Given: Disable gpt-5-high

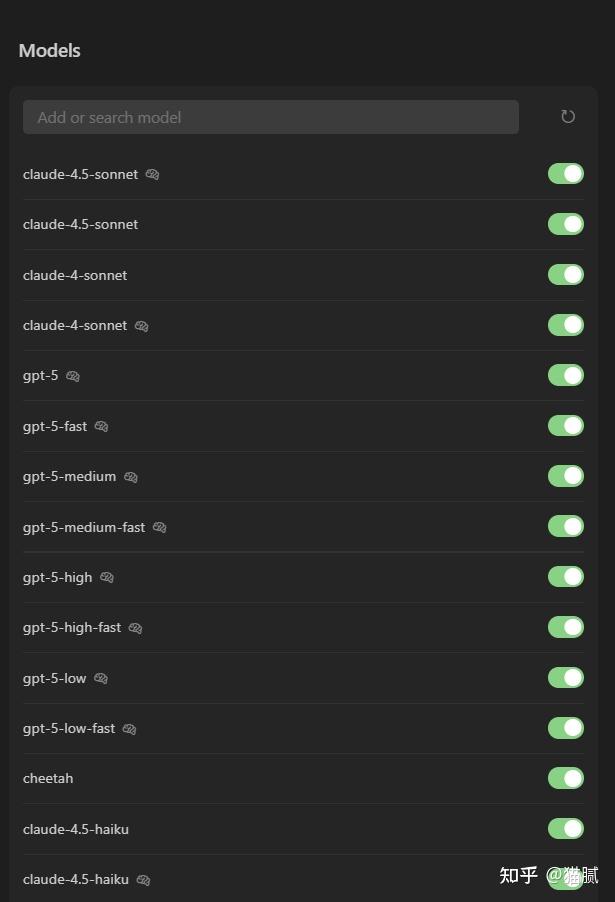Looking at the screenshot, I should pyautogui.click(x=565, y=577).
